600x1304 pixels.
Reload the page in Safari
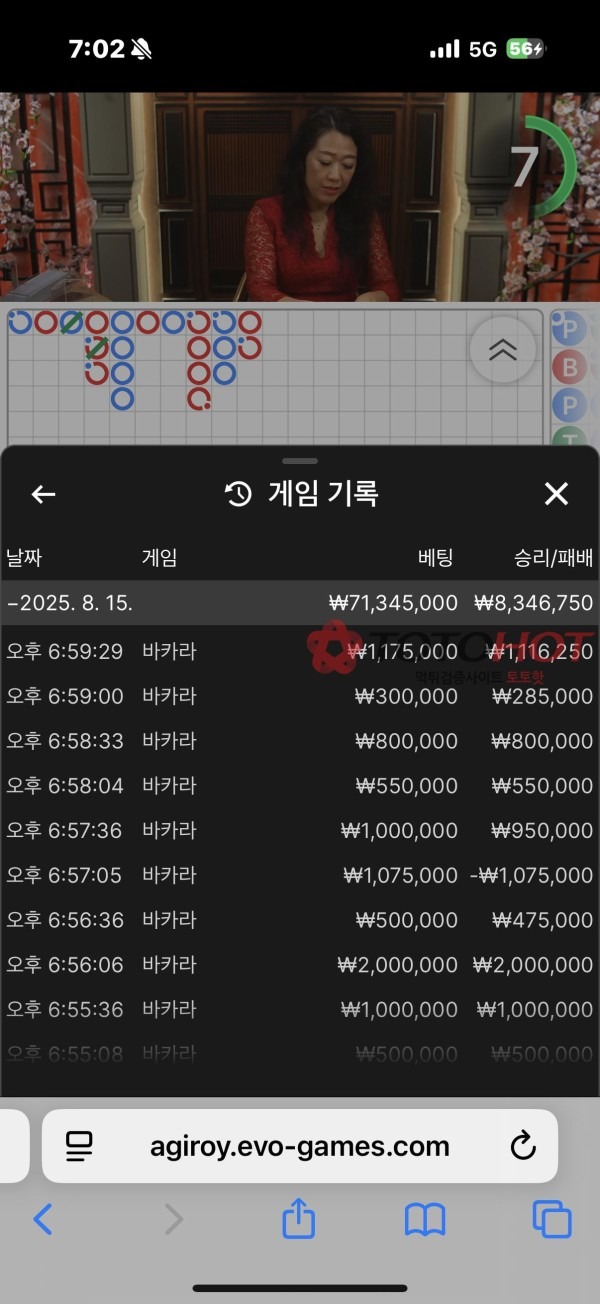coord(523,1146)
